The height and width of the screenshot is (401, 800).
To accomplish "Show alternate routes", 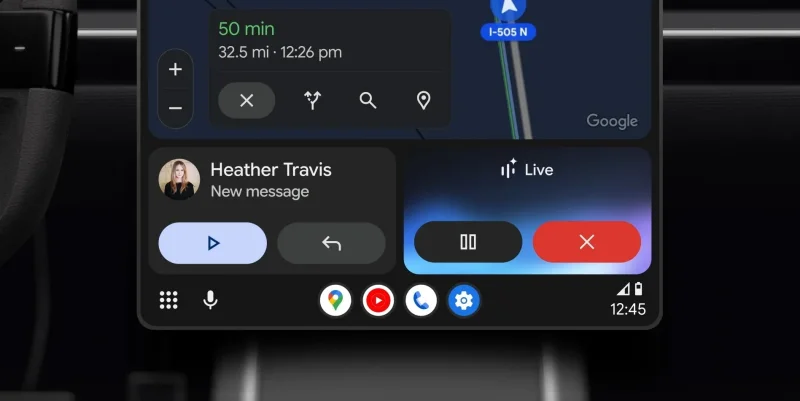I will (x=312, y=100).
